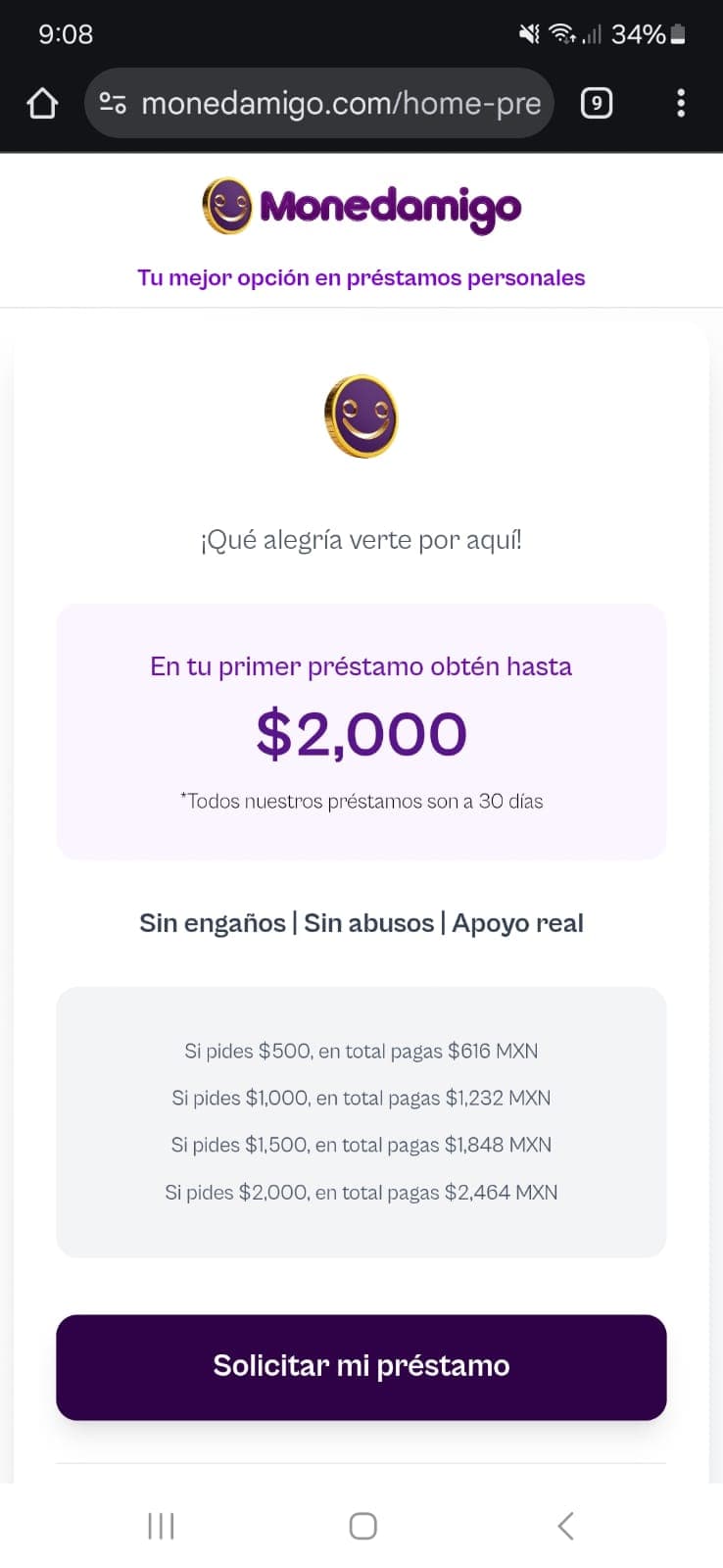Open the Chrome home icon
The width and height of the screenshot is (723, 1568).
tap(41, 102)
